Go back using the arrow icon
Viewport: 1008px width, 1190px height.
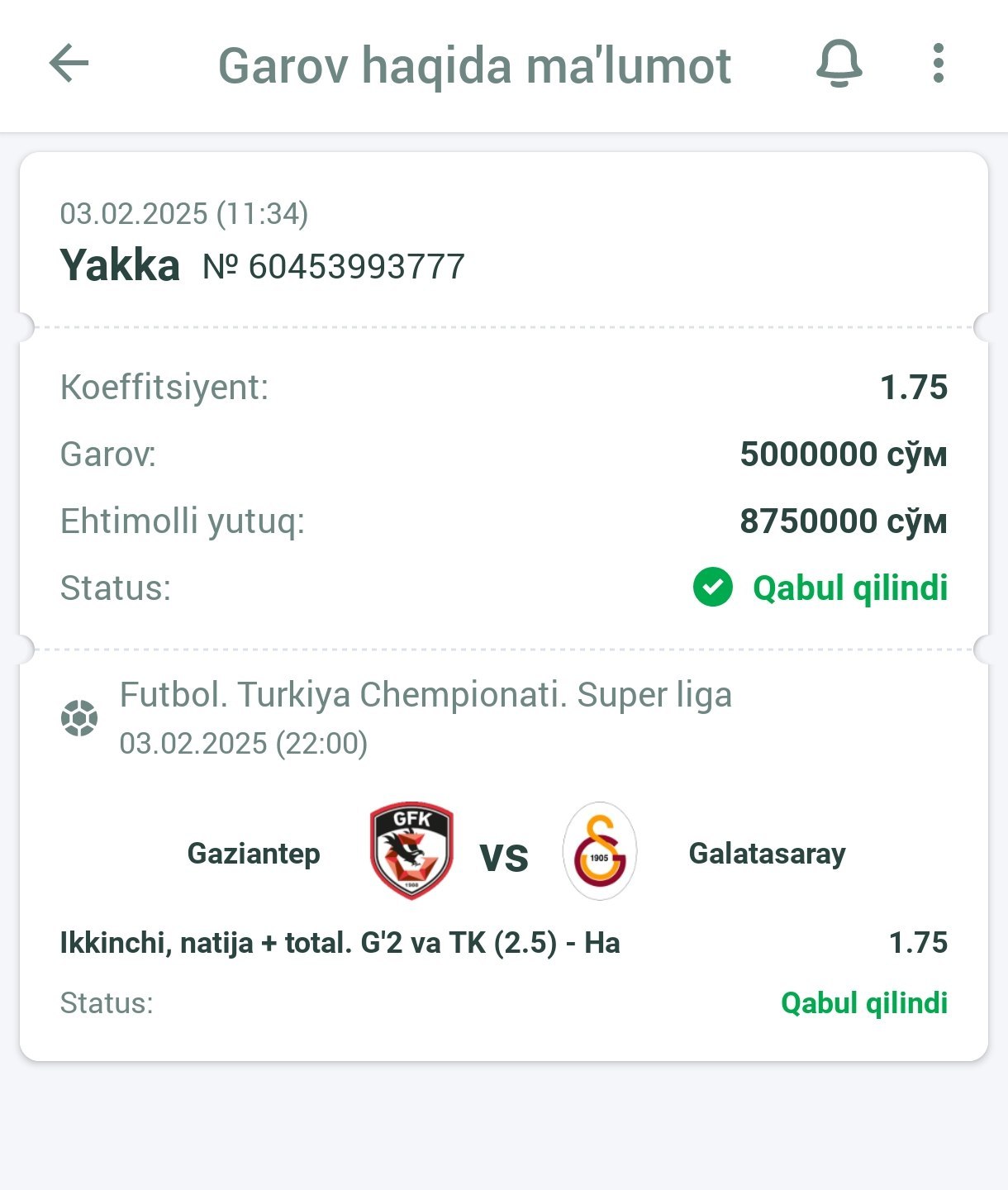pyautogui.click(x=69, y=64)
